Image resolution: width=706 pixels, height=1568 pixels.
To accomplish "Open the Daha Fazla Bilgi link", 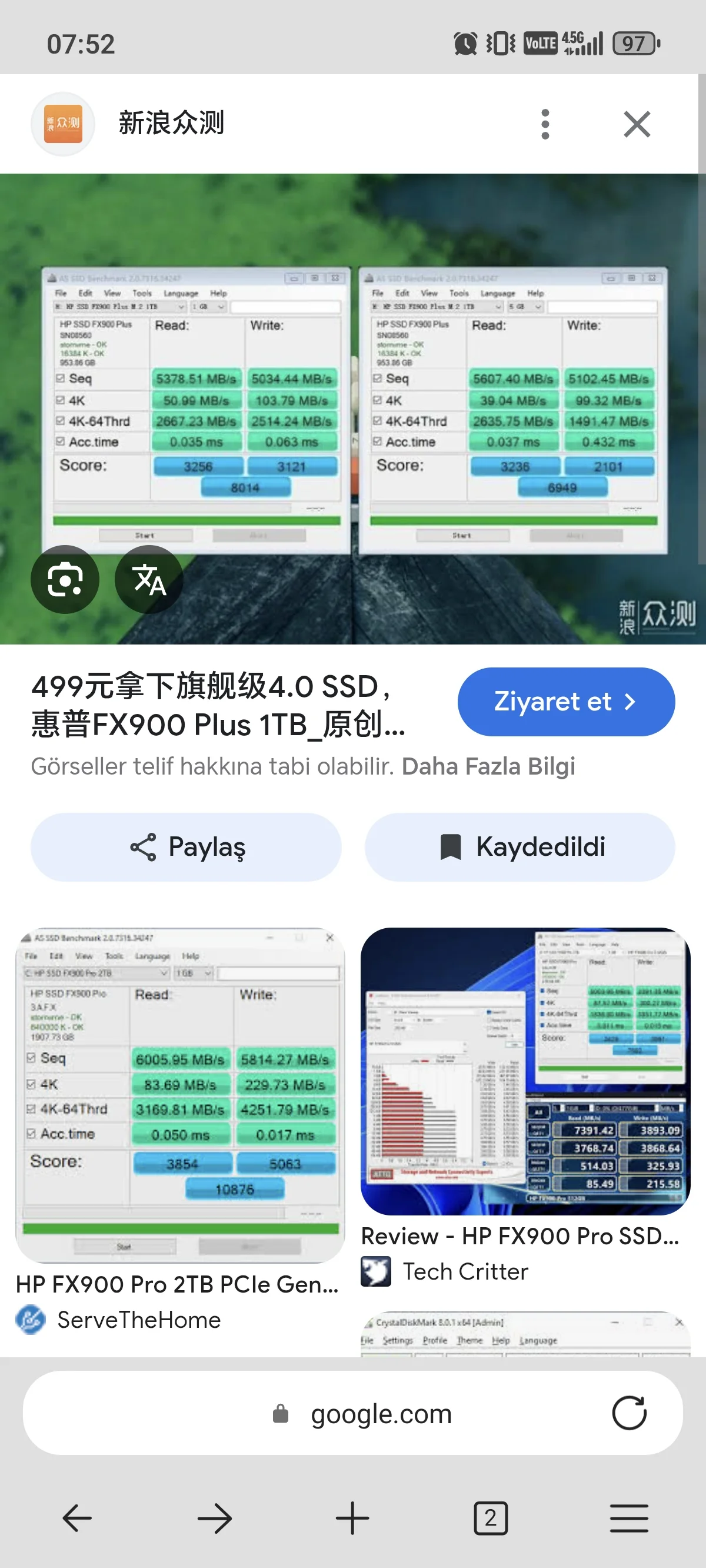I will point(488,766).
